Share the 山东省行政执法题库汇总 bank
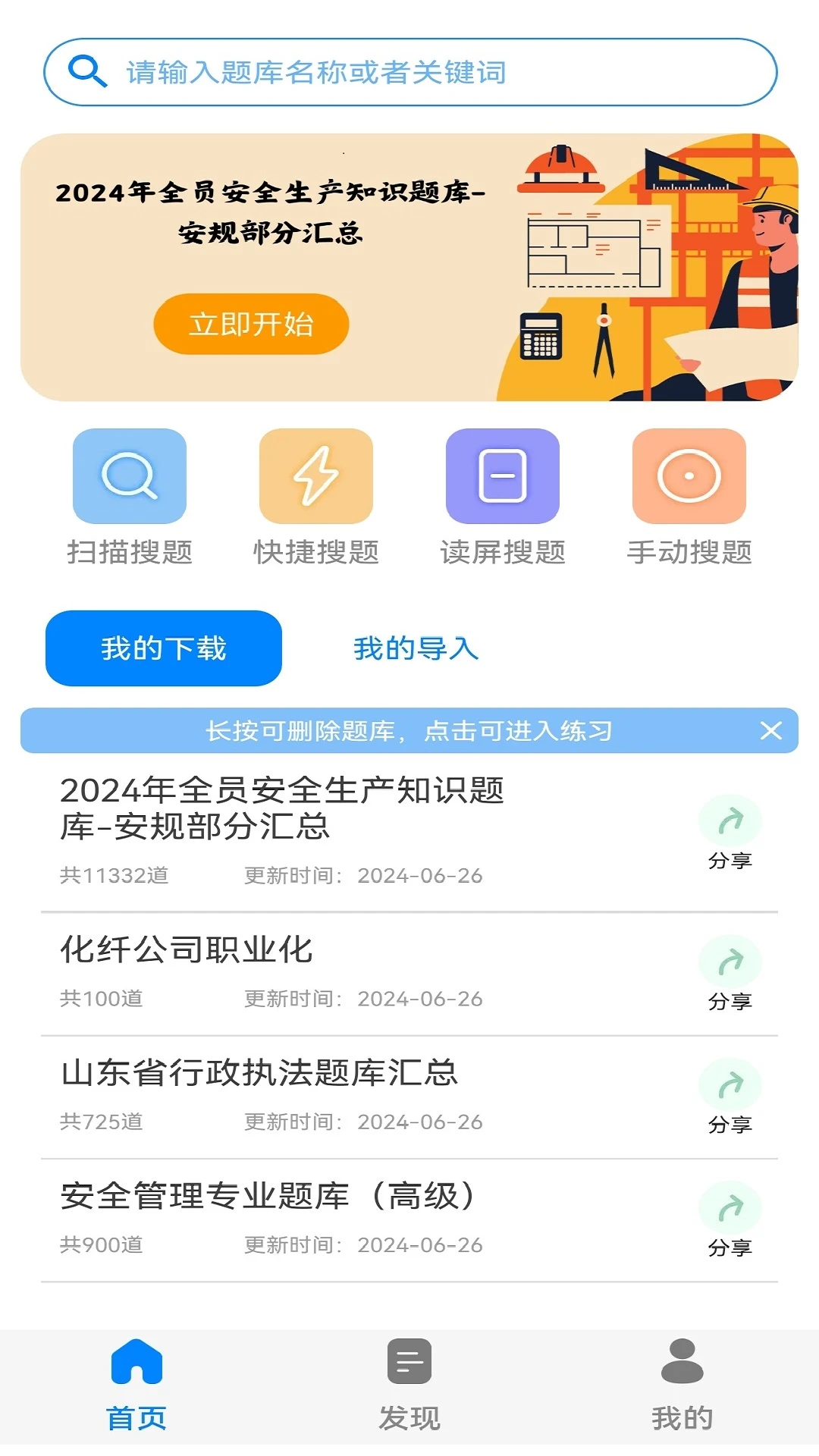 click(730, 1086)
